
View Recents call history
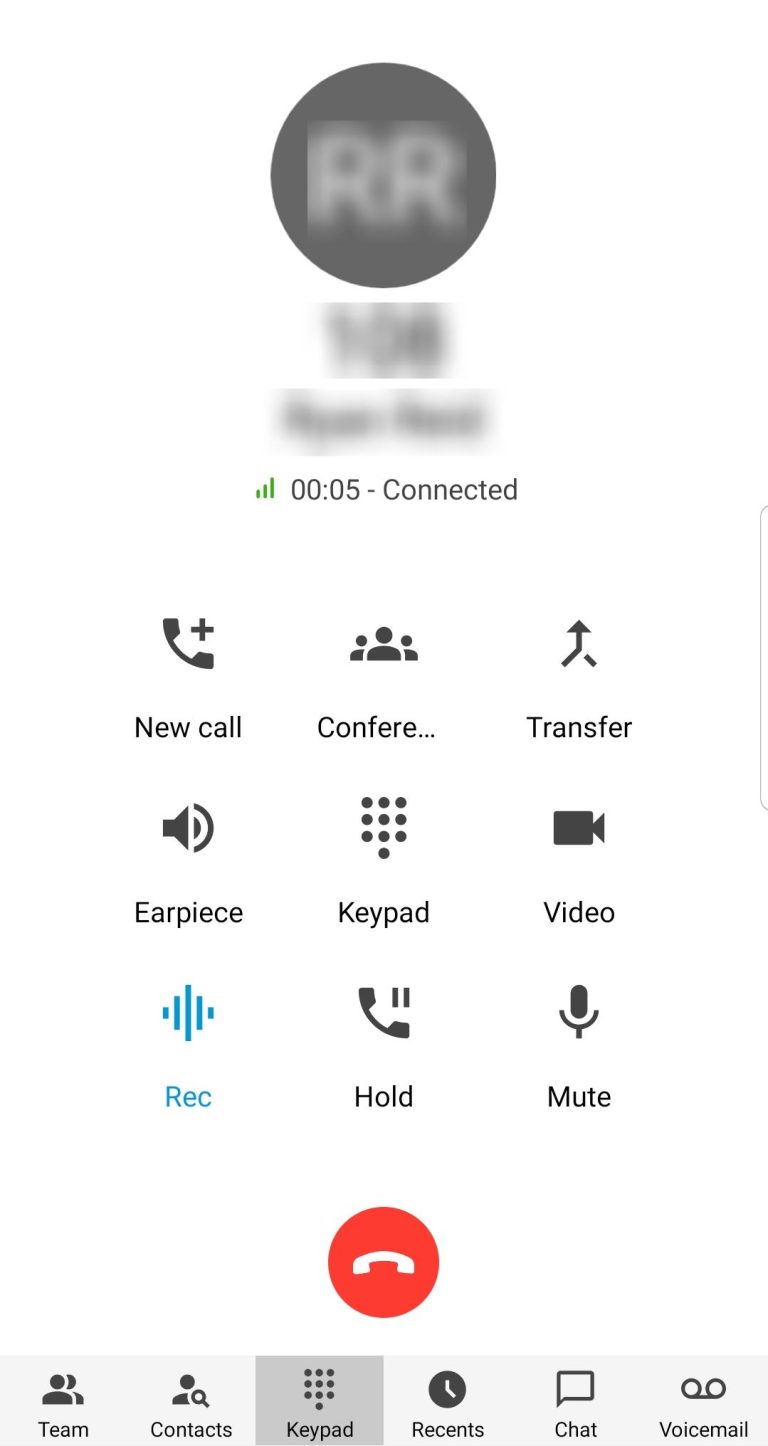(447, 1400)
